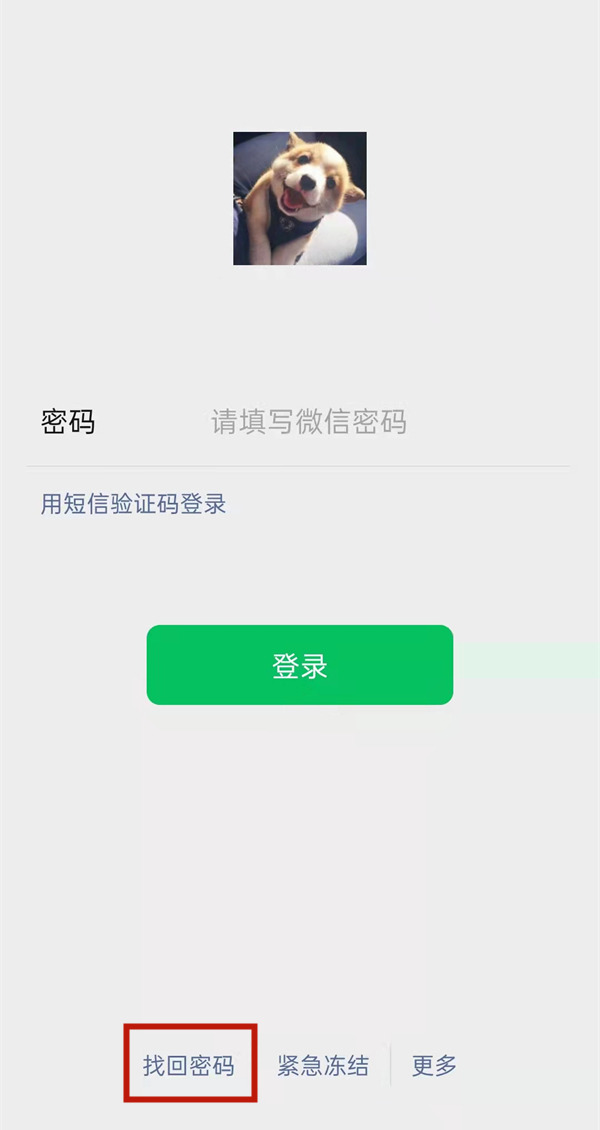This screenshot has width=600, height=1130.
Task: Tap the green 登录 login button
Action: (x=300, y=665)
